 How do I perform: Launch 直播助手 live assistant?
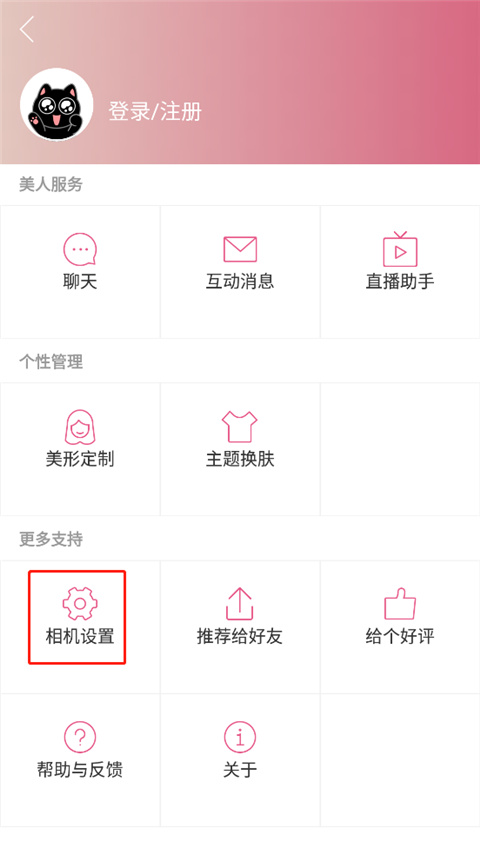(x=400, y=272)
